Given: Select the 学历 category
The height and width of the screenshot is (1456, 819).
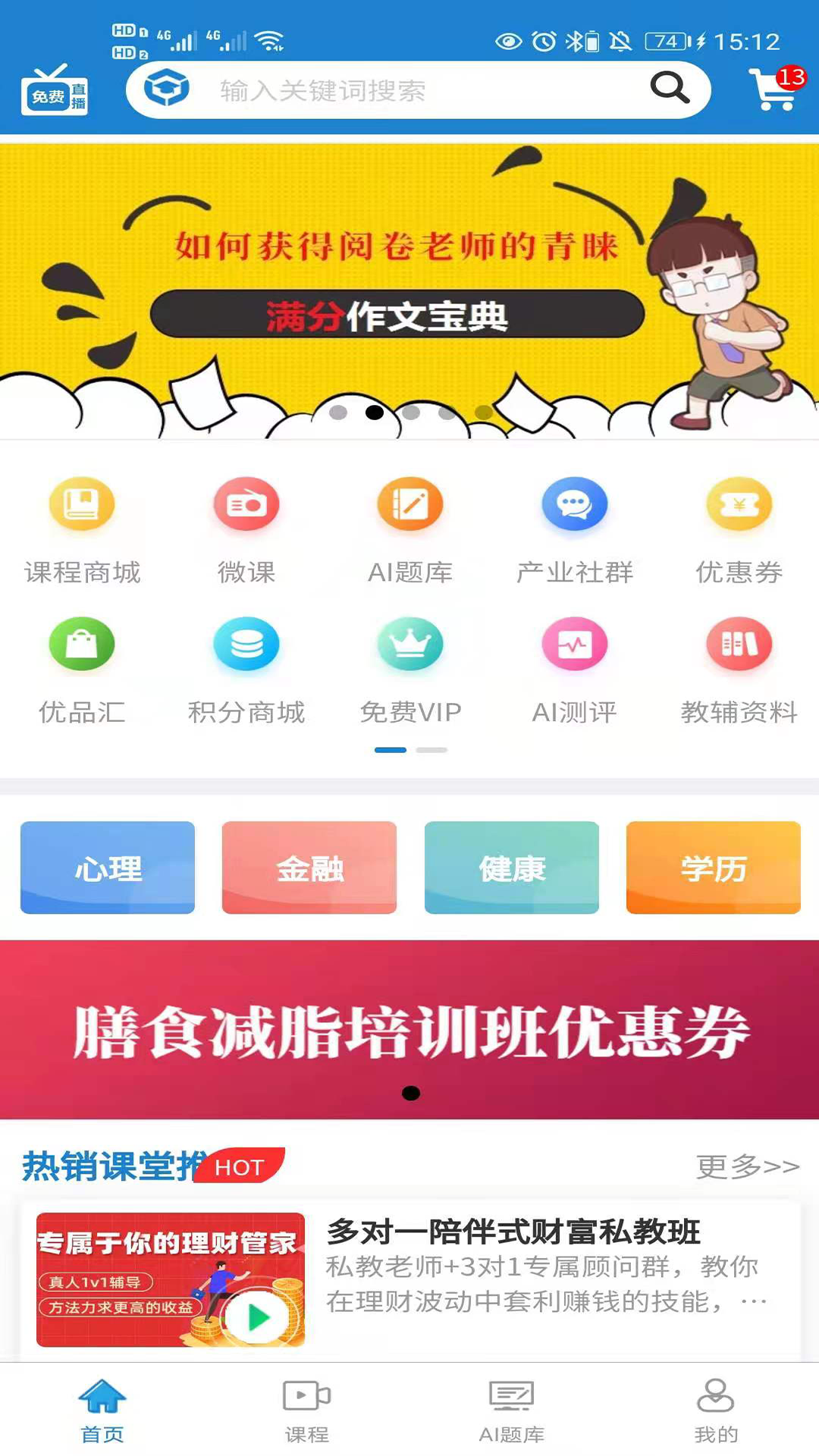Looking at the screenshot, I should click(x=714, y=868).
